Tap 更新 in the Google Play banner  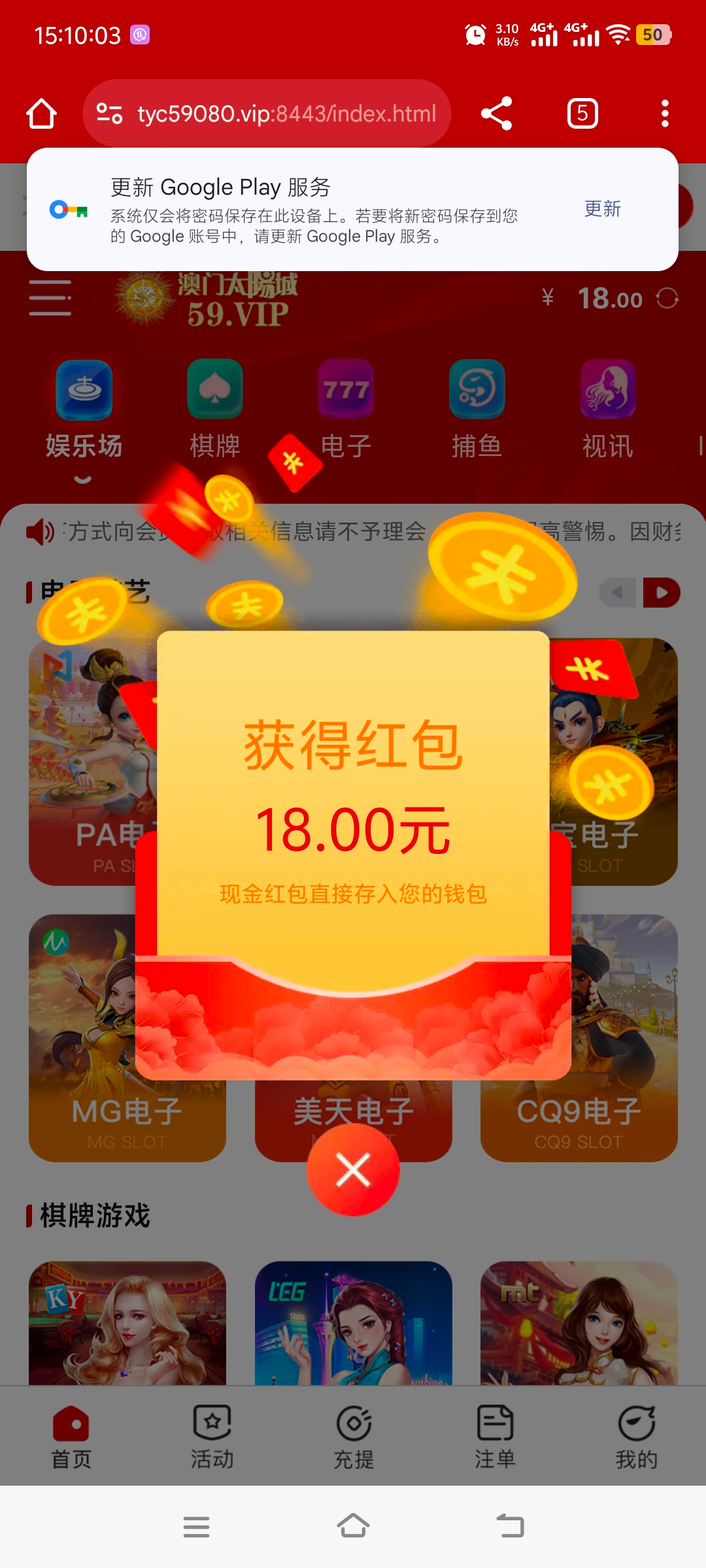point(602,209)
